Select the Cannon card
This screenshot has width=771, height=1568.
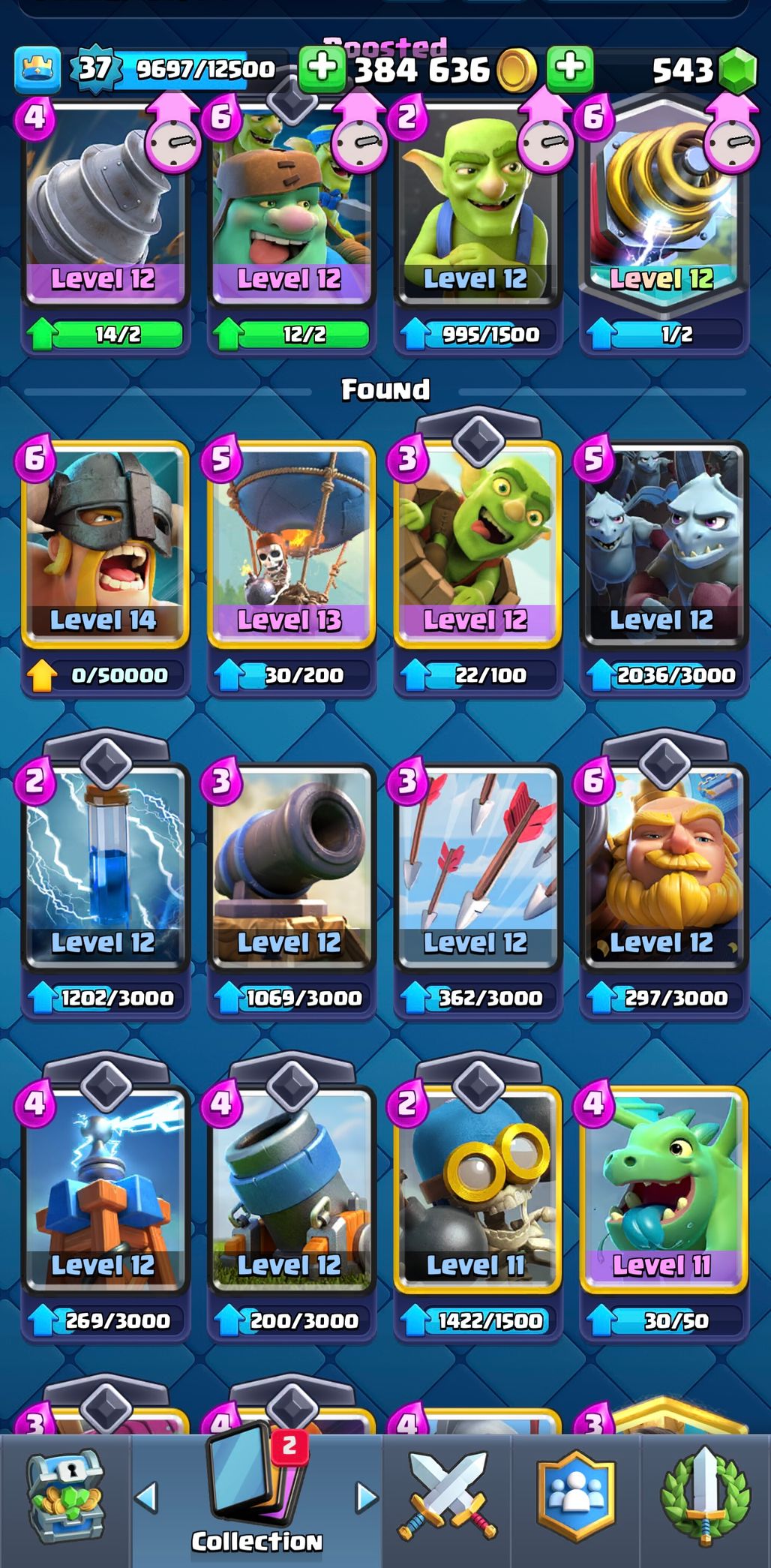pos(291,867)
